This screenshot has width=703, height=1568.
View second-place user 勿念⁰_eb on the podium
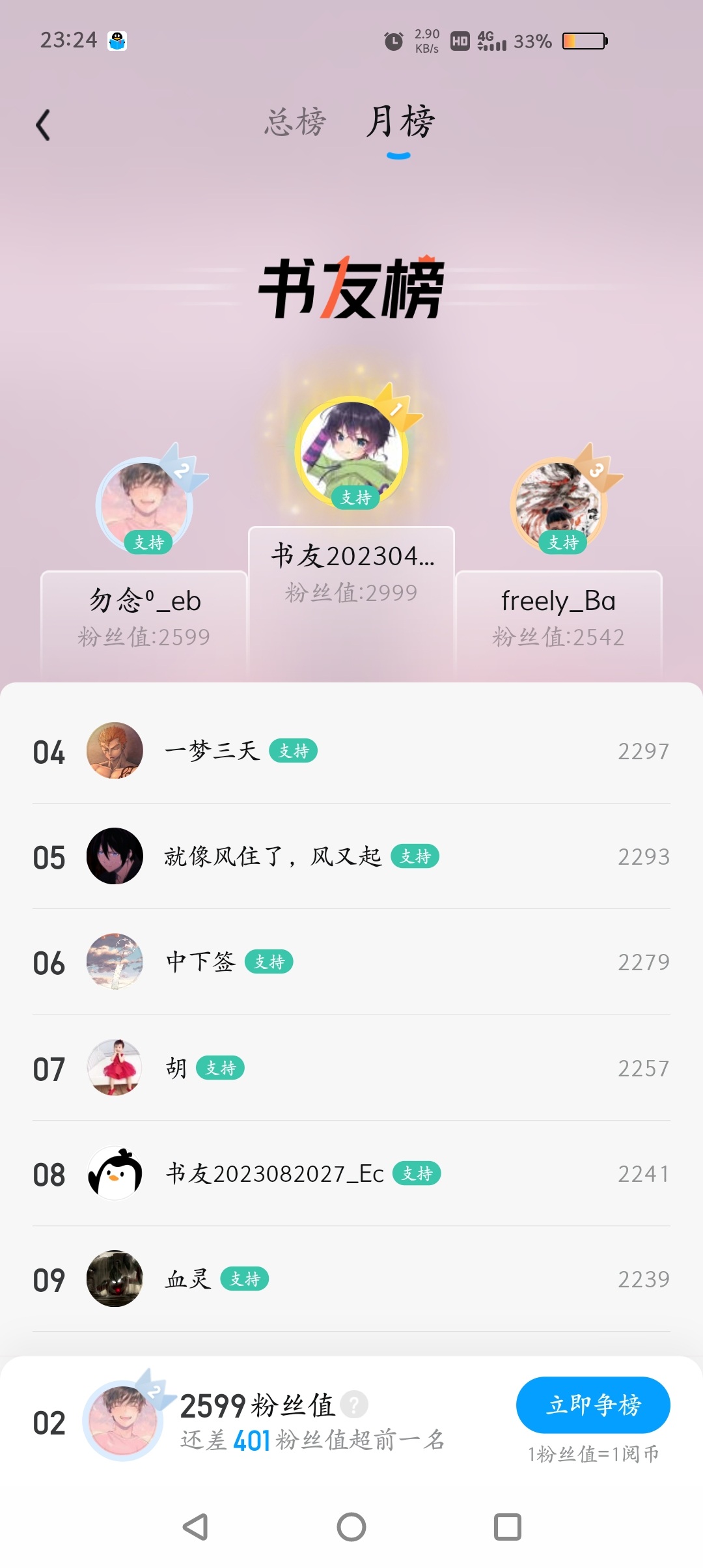coord(144,505)
